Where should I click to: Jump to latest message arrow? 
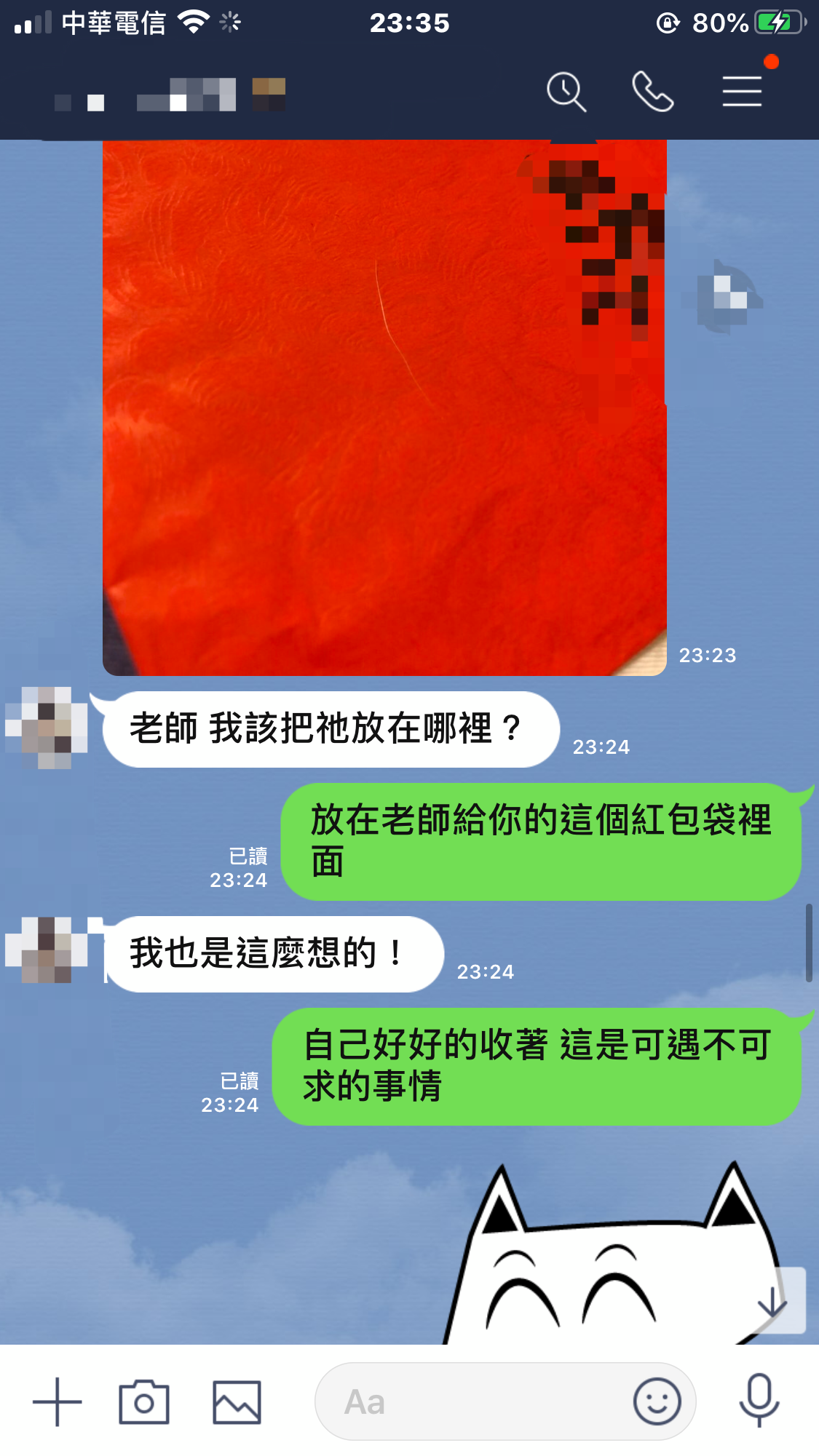click(x=773, y=1301)
